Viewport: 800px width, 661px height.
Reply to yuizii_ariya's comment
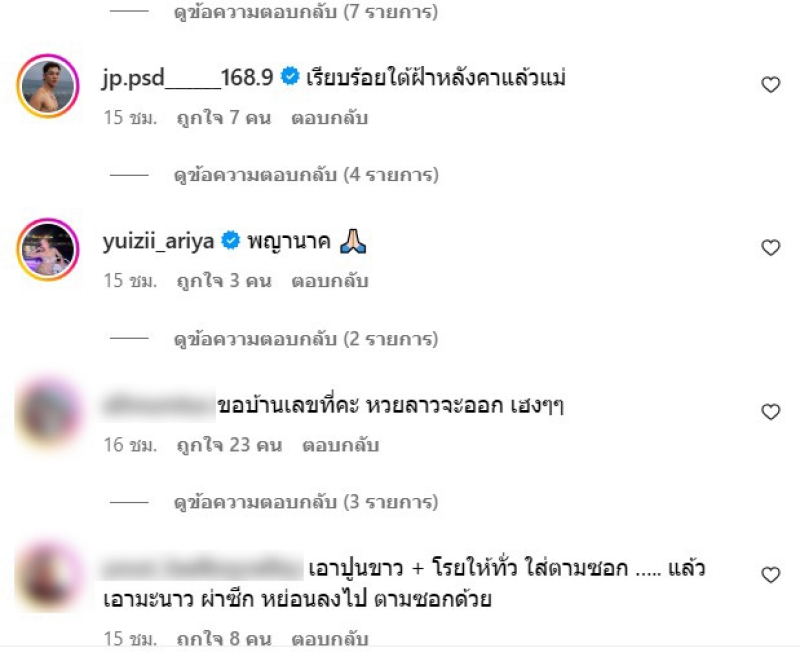pyautogui.click(x=329, y=281)
